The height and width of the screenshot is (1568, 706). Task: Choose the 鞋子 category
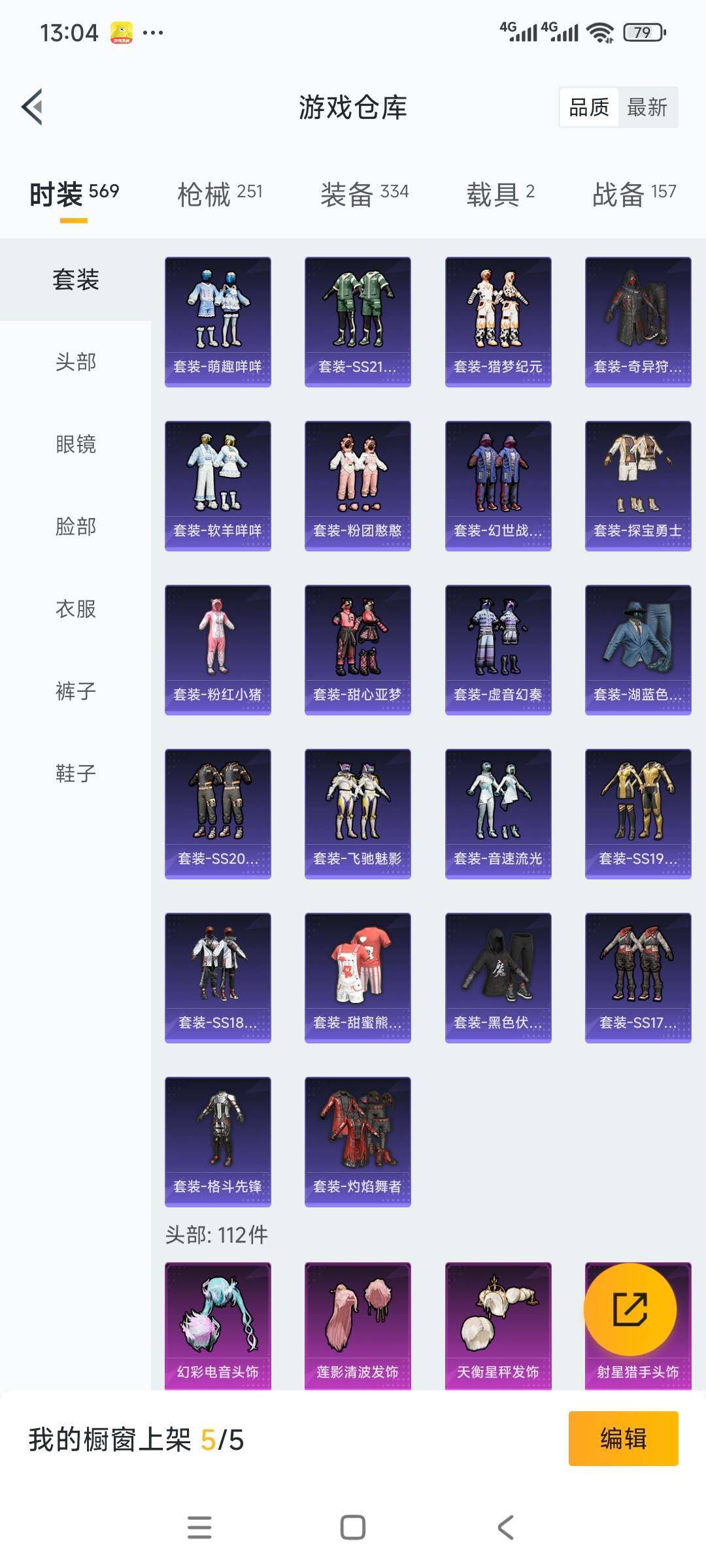(76, 773)
